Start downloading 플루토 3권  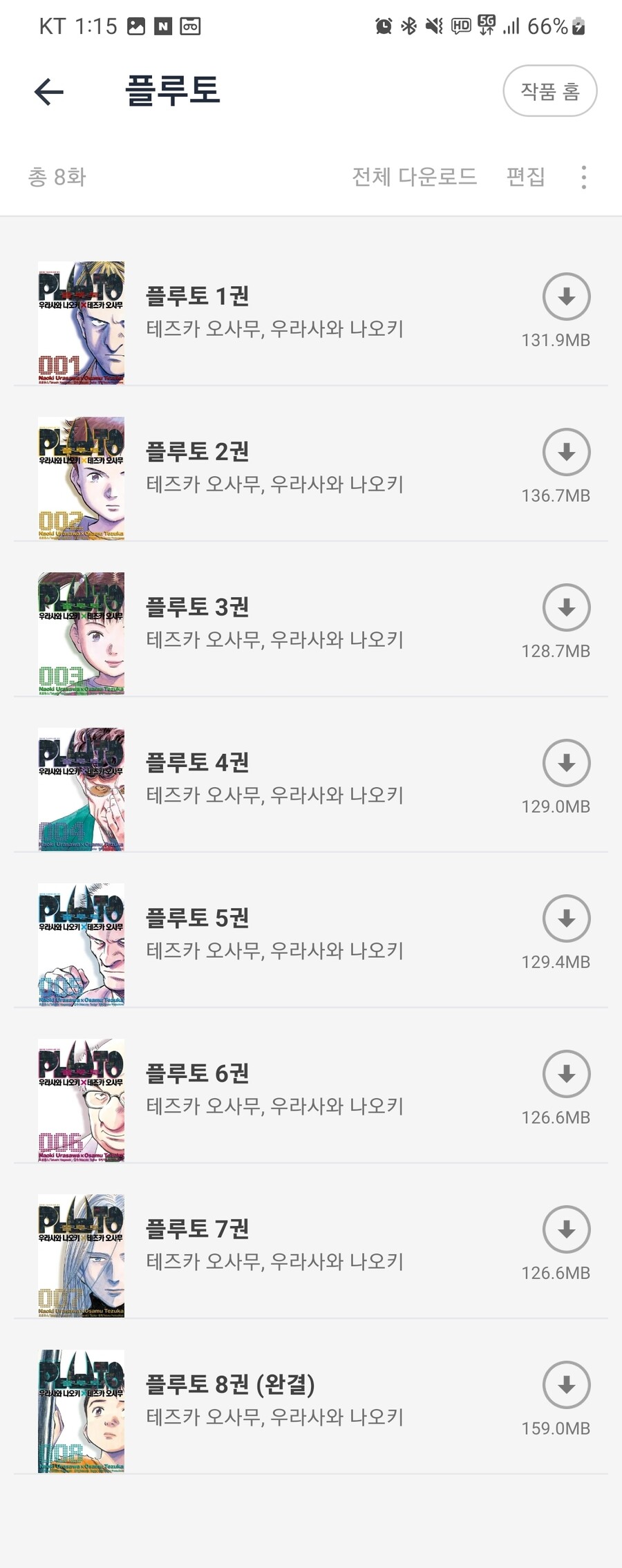tap(566, 607)
